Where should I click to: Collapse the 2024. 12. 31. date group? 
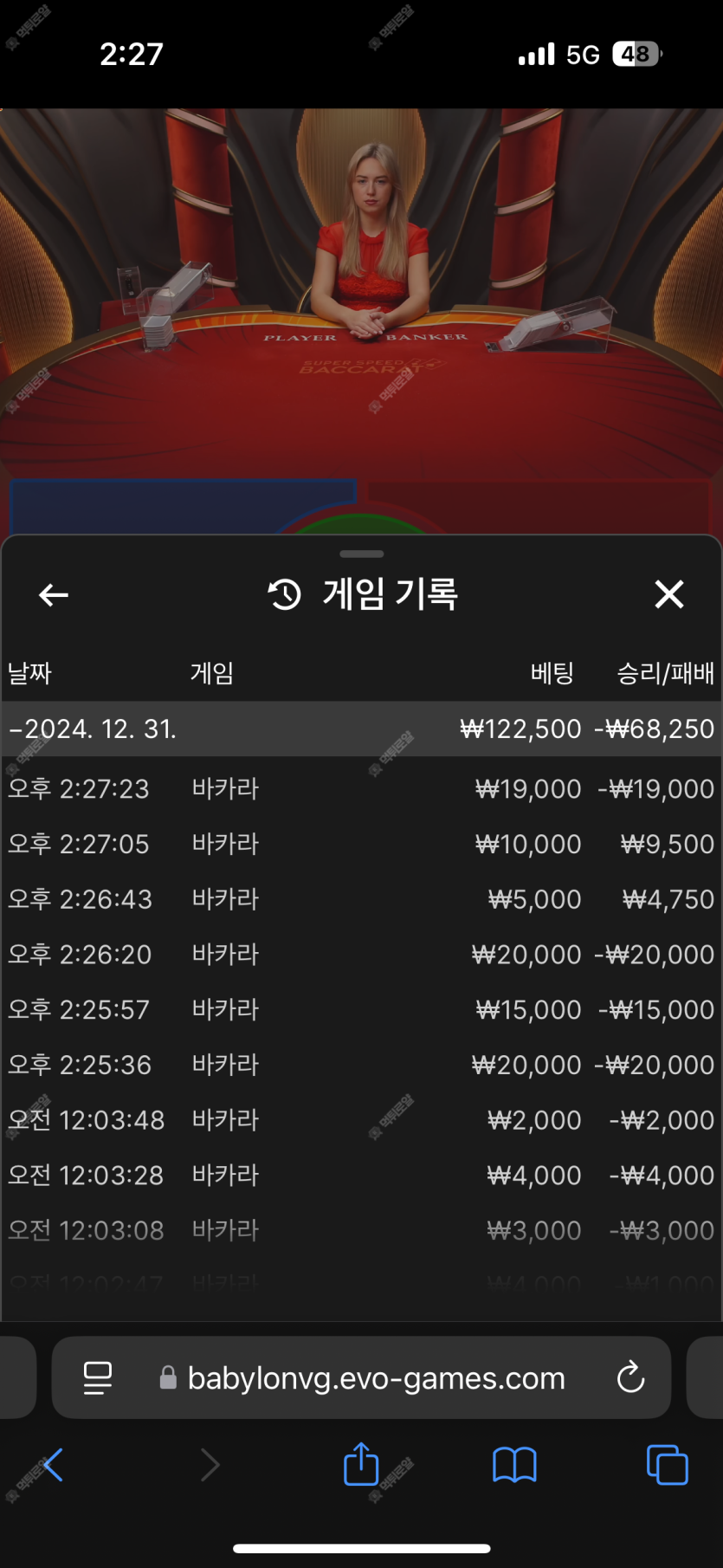pos(362,729)
